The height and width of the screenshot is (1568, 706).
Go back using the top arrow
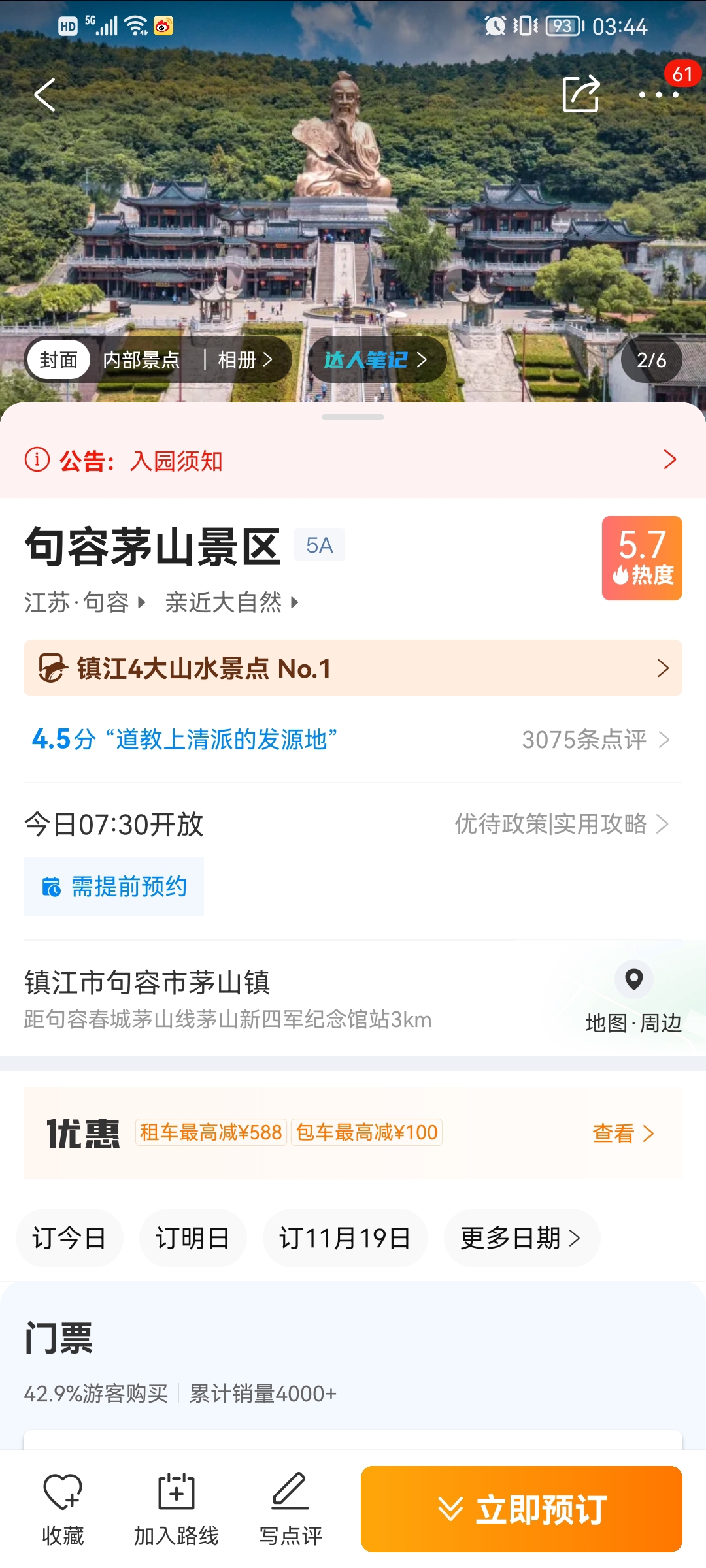coord(44,95)
